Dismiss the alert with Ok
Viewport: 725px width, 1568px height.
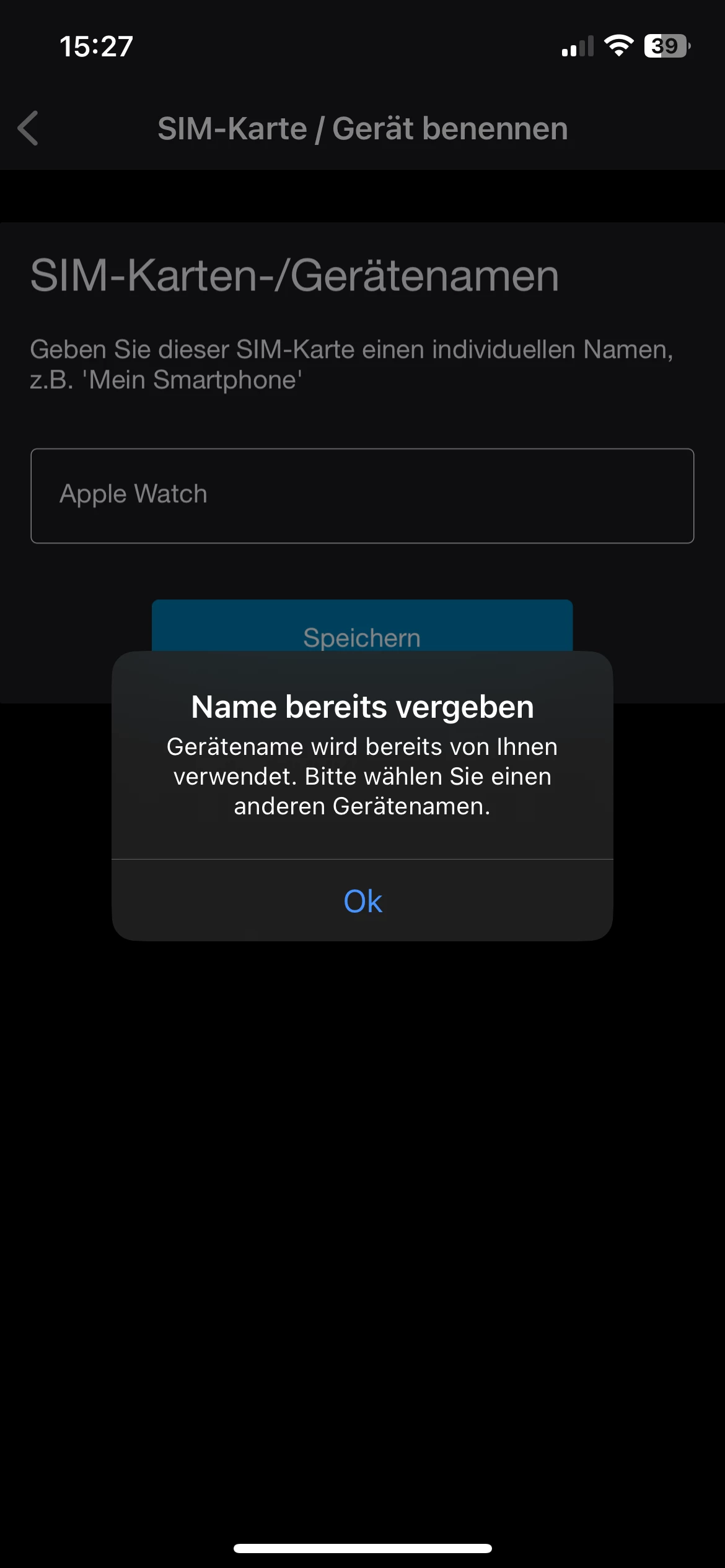(x=362, y=901)
